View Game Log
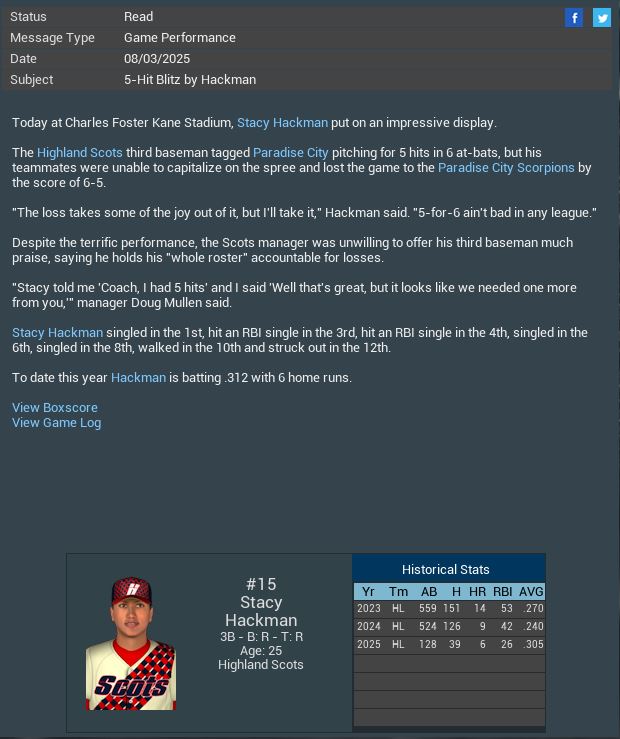The height and width of the screenshot is (739, 620). click(56, 422)
